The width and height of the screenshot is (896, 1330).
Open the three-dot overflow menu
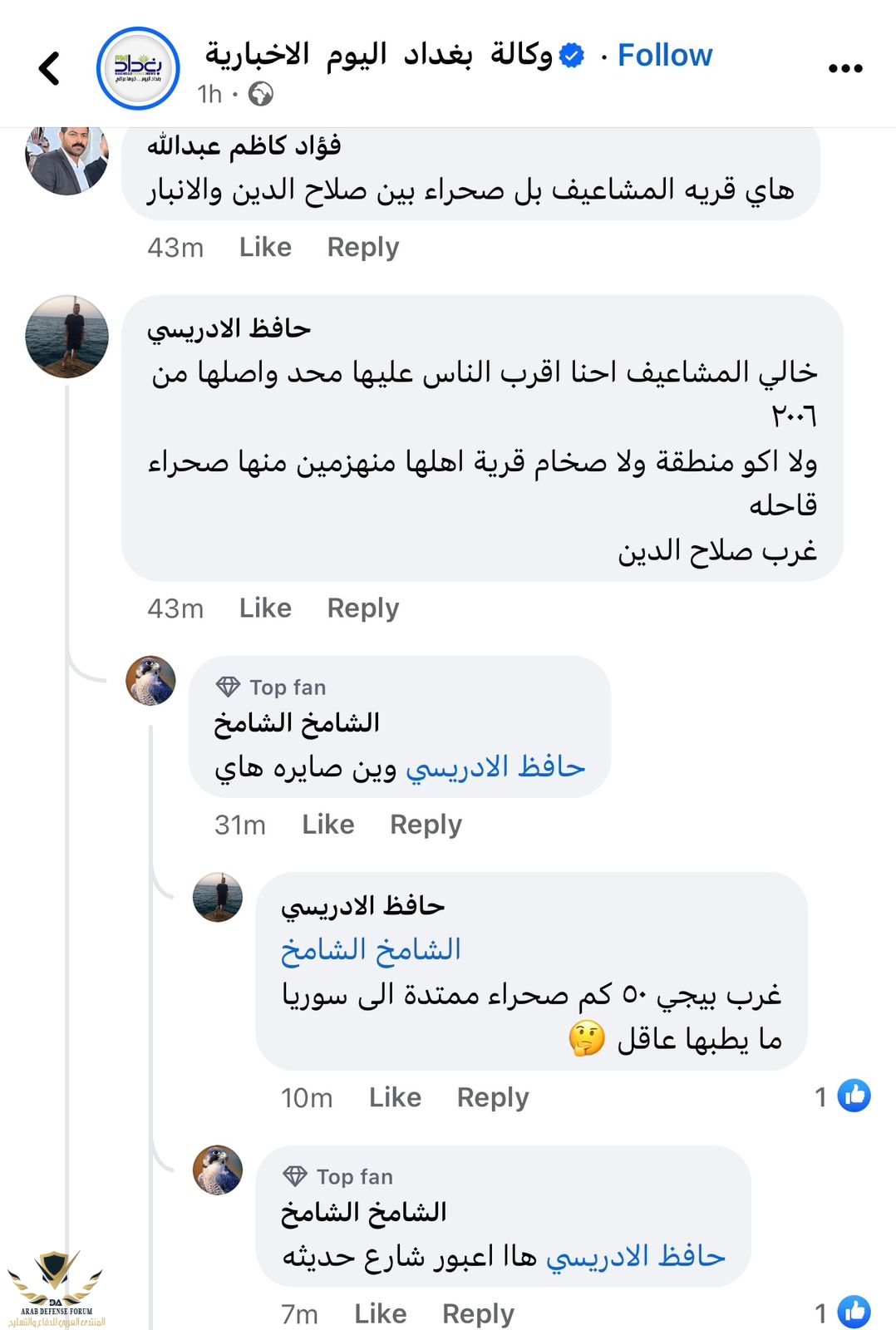point(844,68)
